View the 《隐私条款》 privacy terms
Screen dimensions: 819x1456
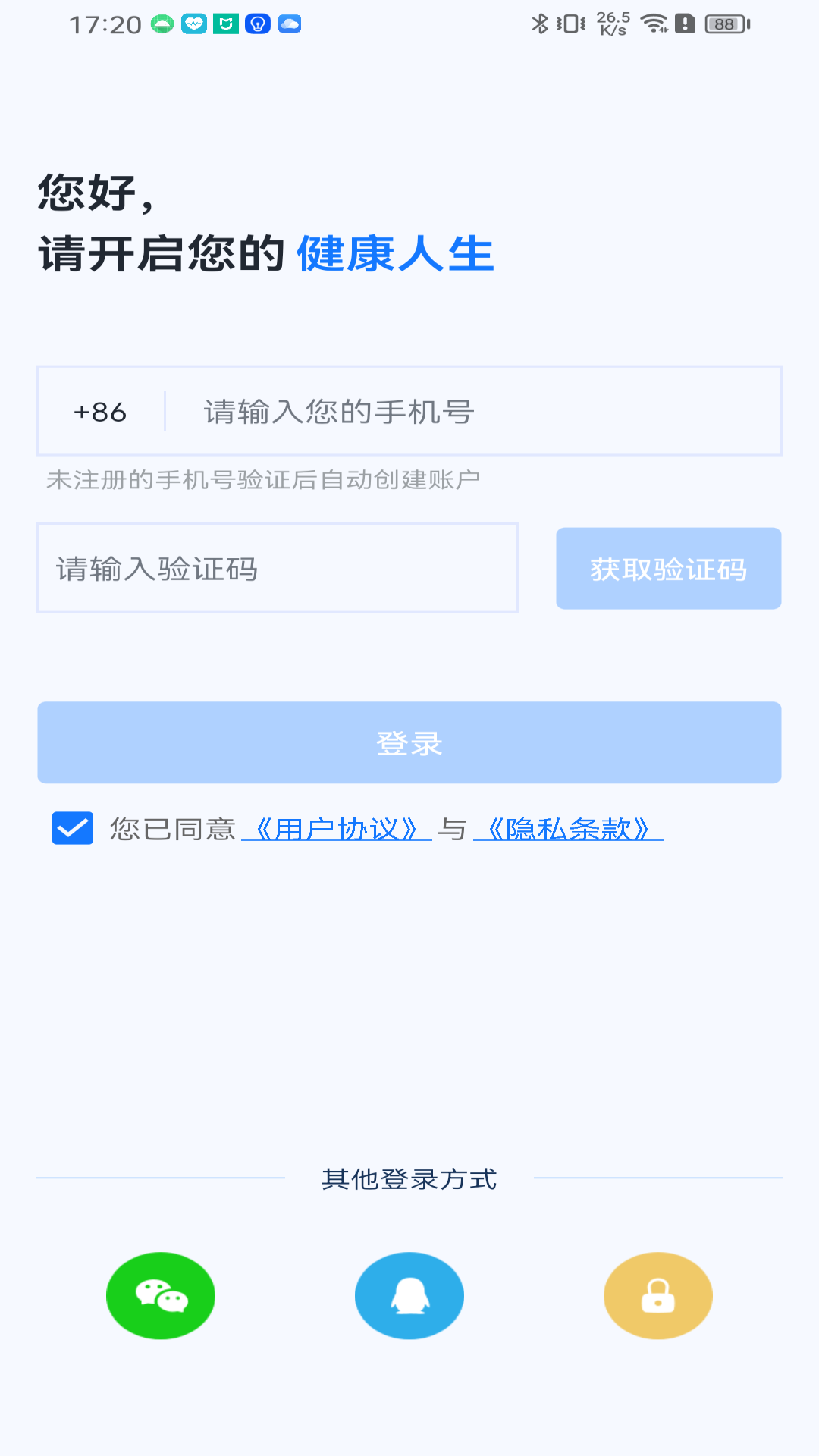[x=570, y=829]
